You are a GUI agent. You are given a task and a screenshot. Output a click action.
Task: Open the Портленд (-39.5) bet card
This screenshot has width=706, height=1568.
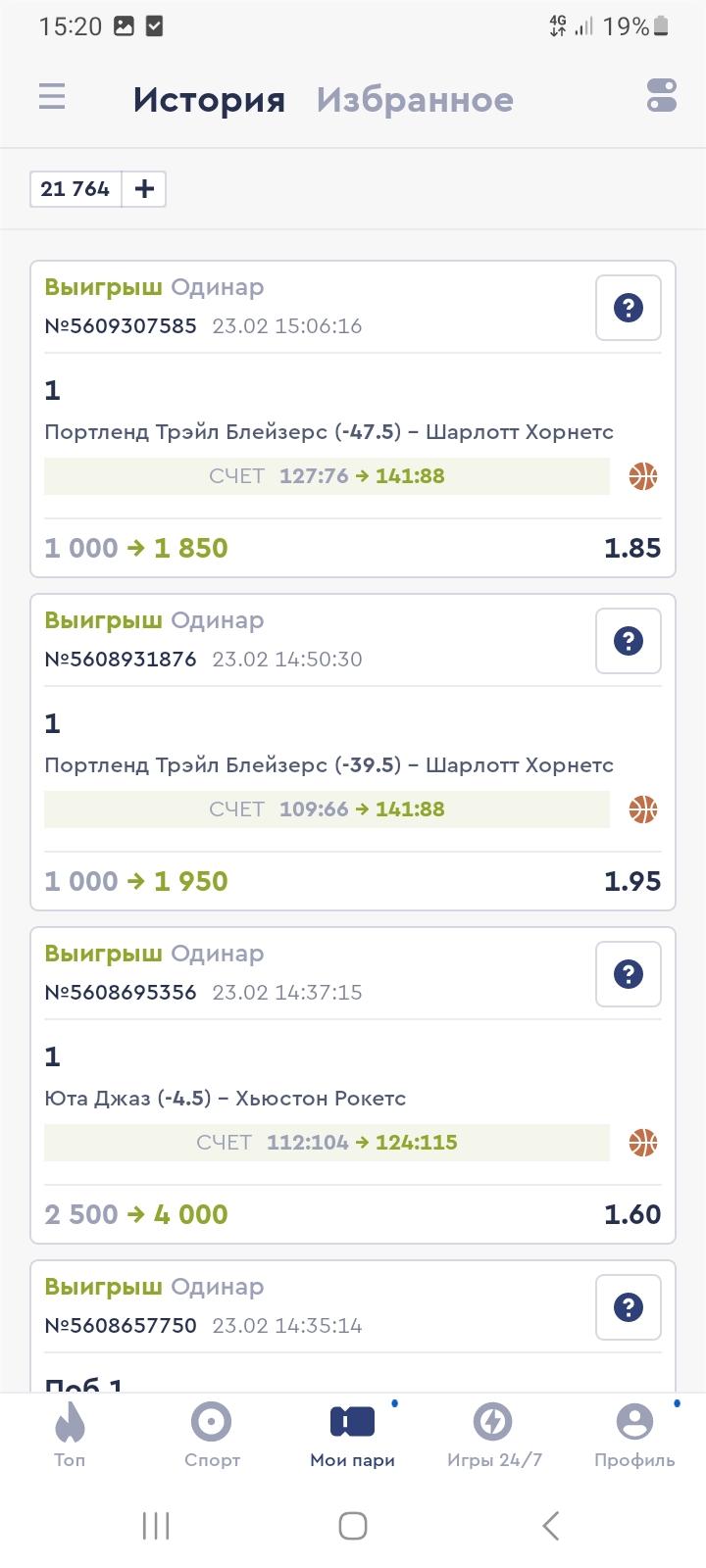(353, 752)
